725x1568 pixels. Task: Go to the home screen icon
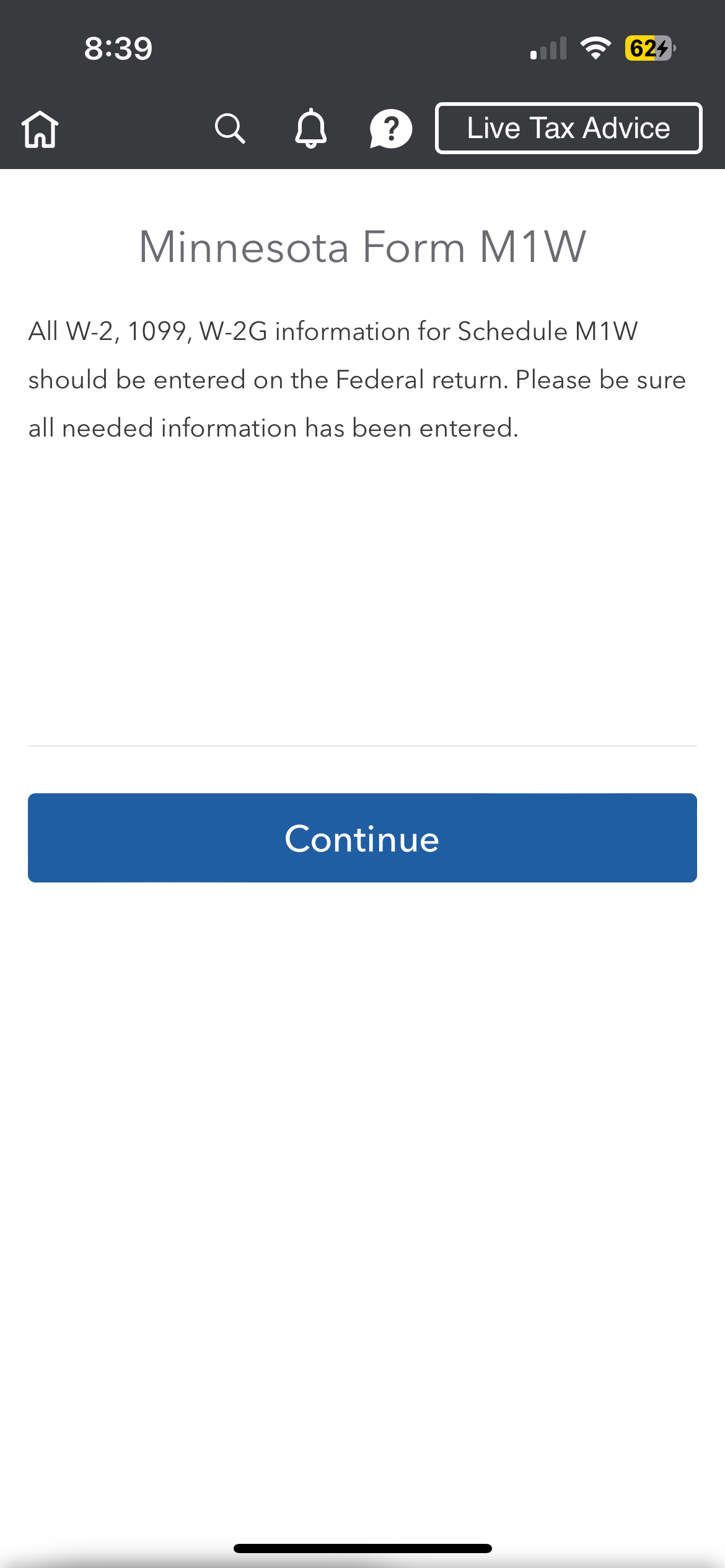coord(40,129)
